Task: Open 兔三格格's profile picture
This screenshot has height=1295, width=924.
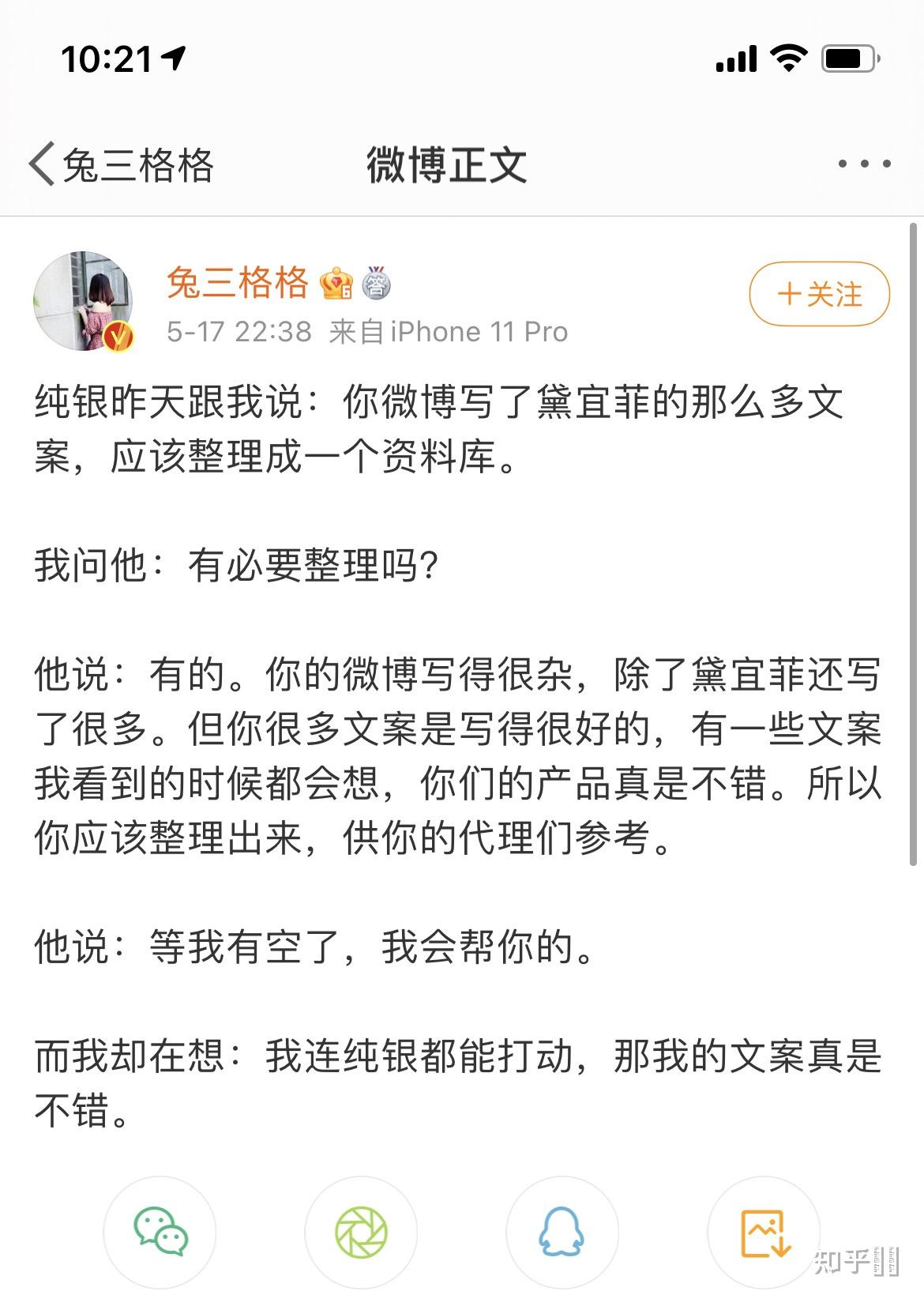Action: (83, 301)
